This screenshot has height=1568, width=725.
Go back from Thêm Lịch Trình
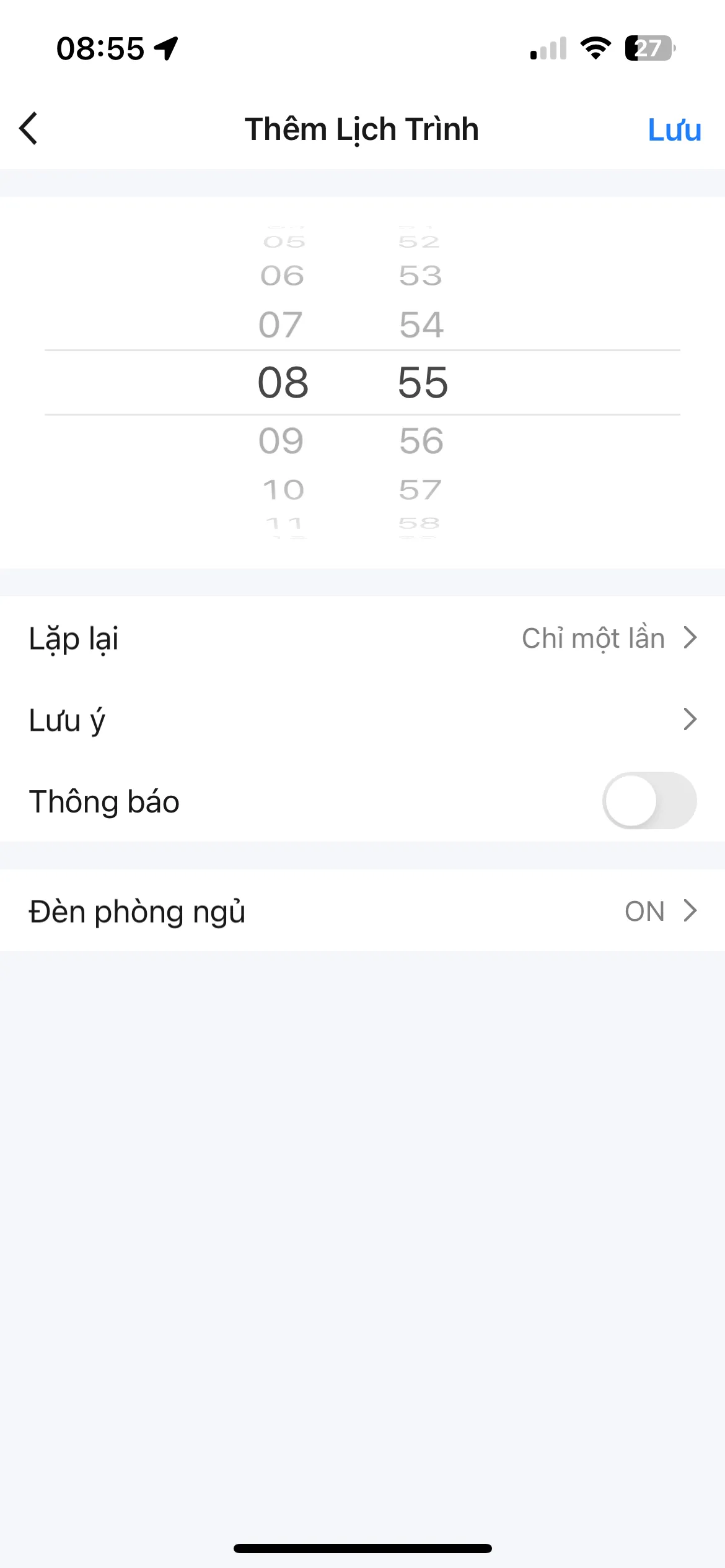[29, 129]
